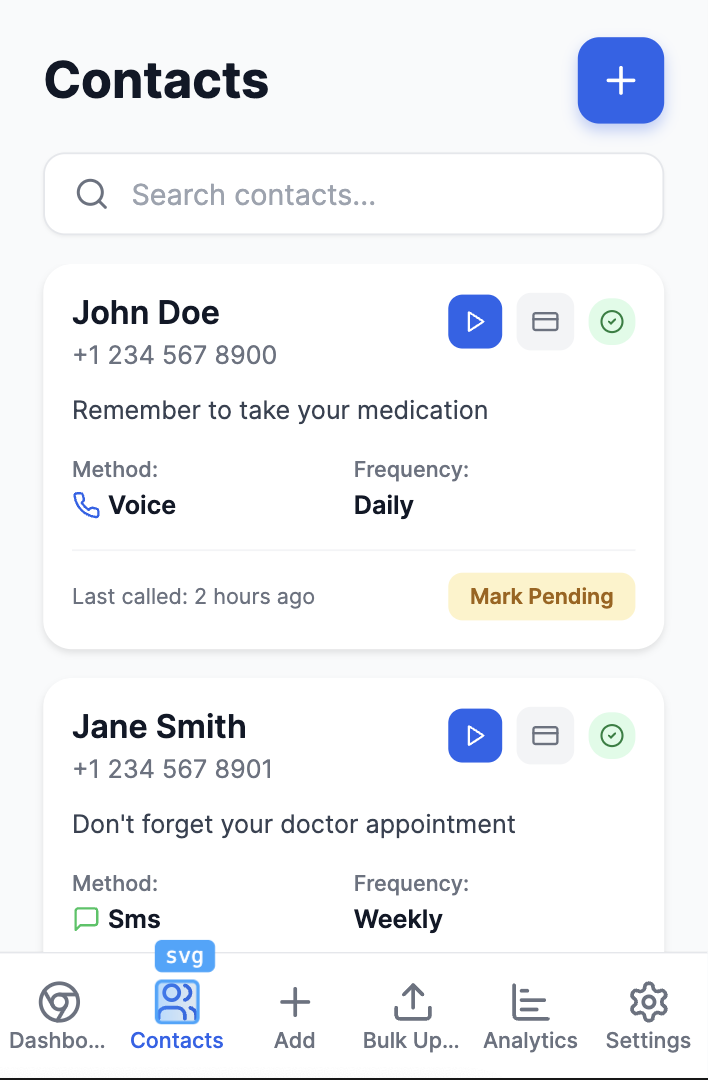Viewport: 708px width, 1080px height.
Task: Trigger the play button for Jane Smith
Action: pyautogui.click(x=475, y=736)
